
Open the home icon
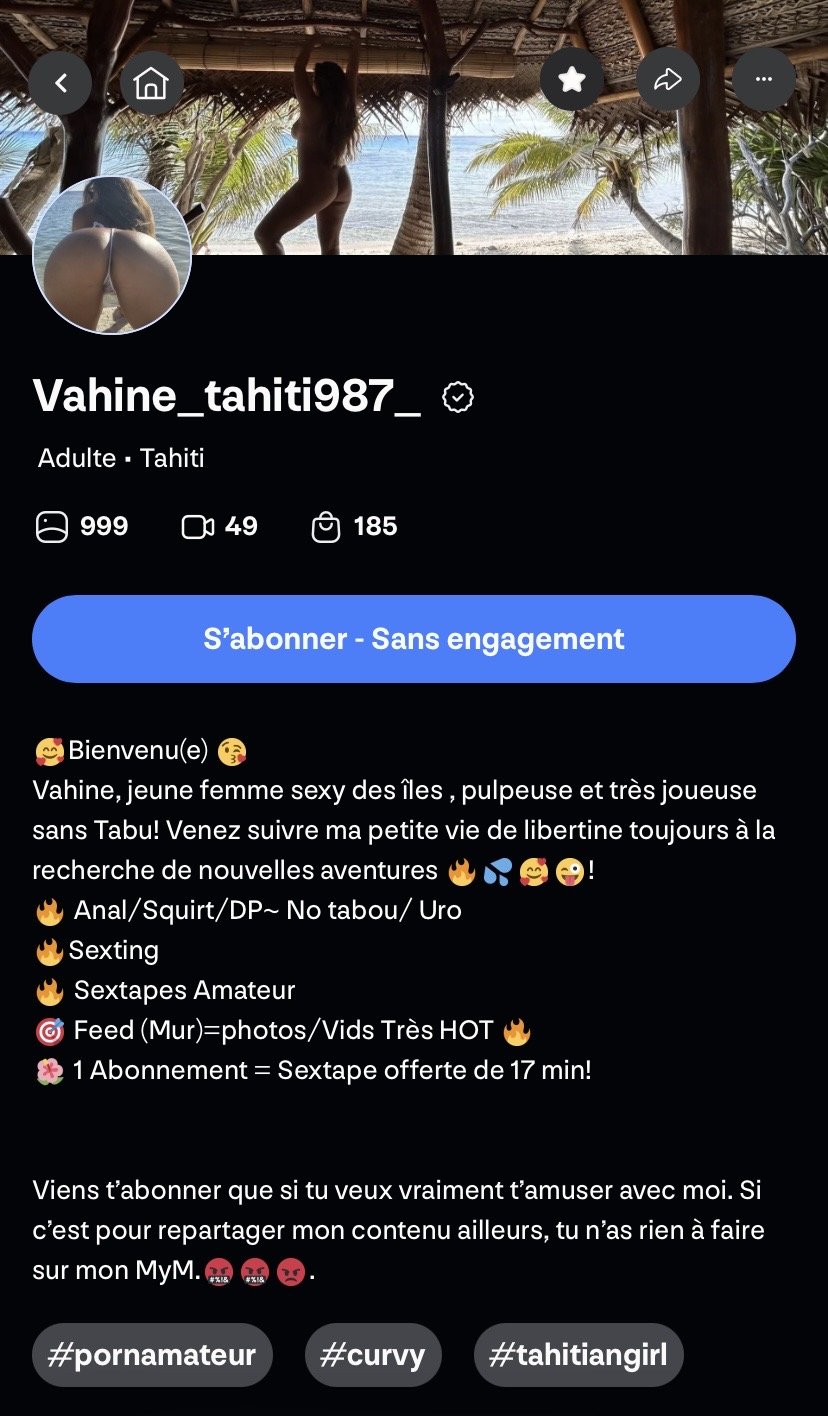[152, 82]
